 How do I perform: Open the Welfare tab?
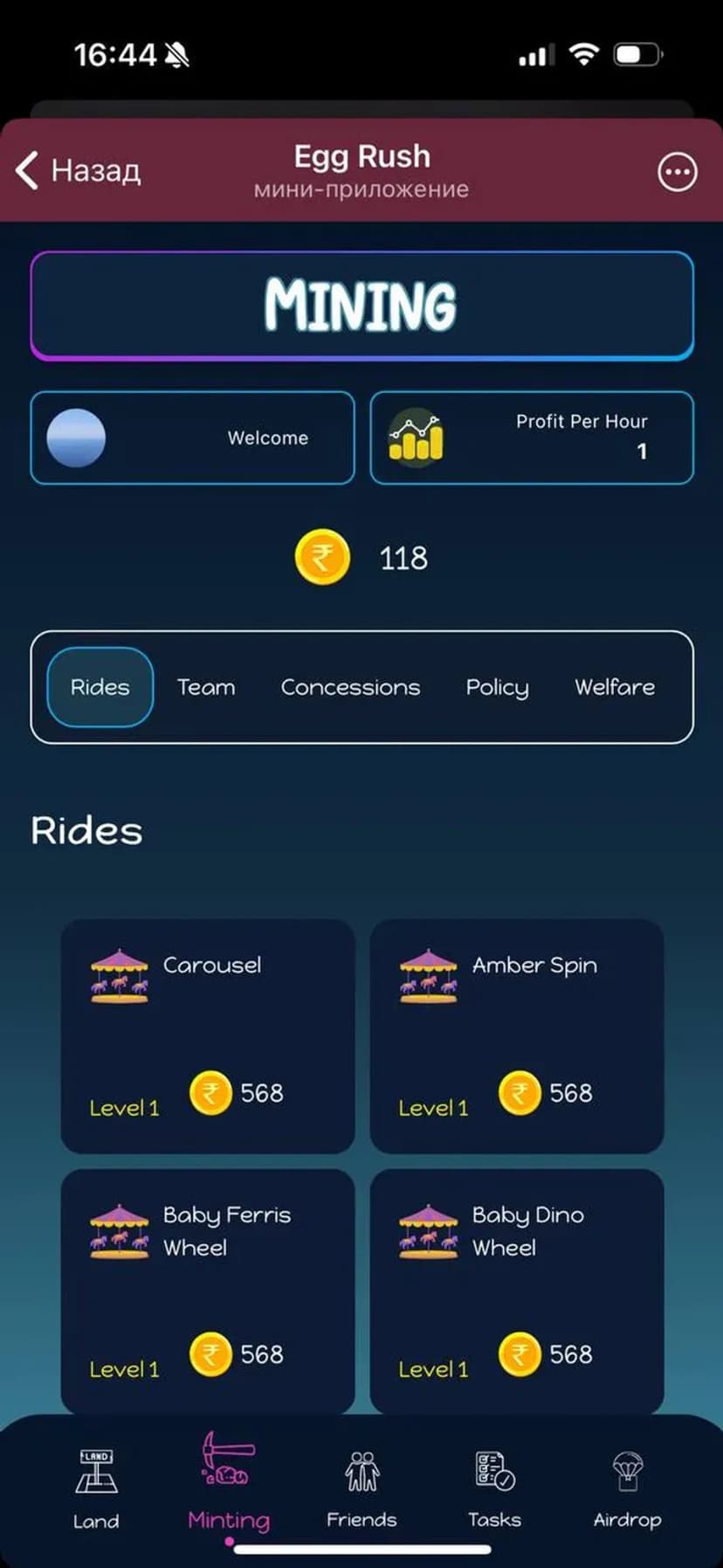pos(614,687)
